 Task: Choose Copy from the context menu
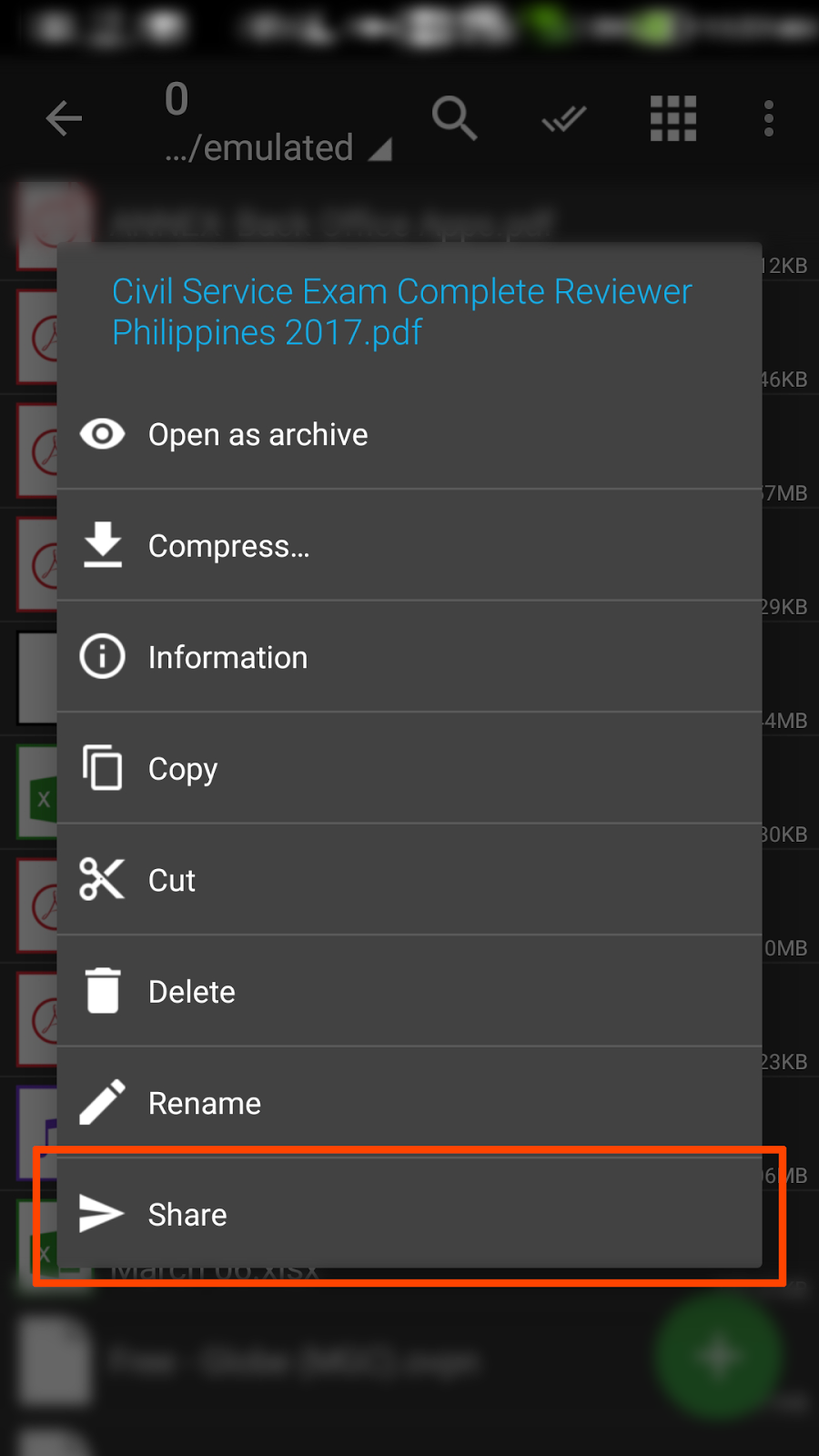(182, 769)
